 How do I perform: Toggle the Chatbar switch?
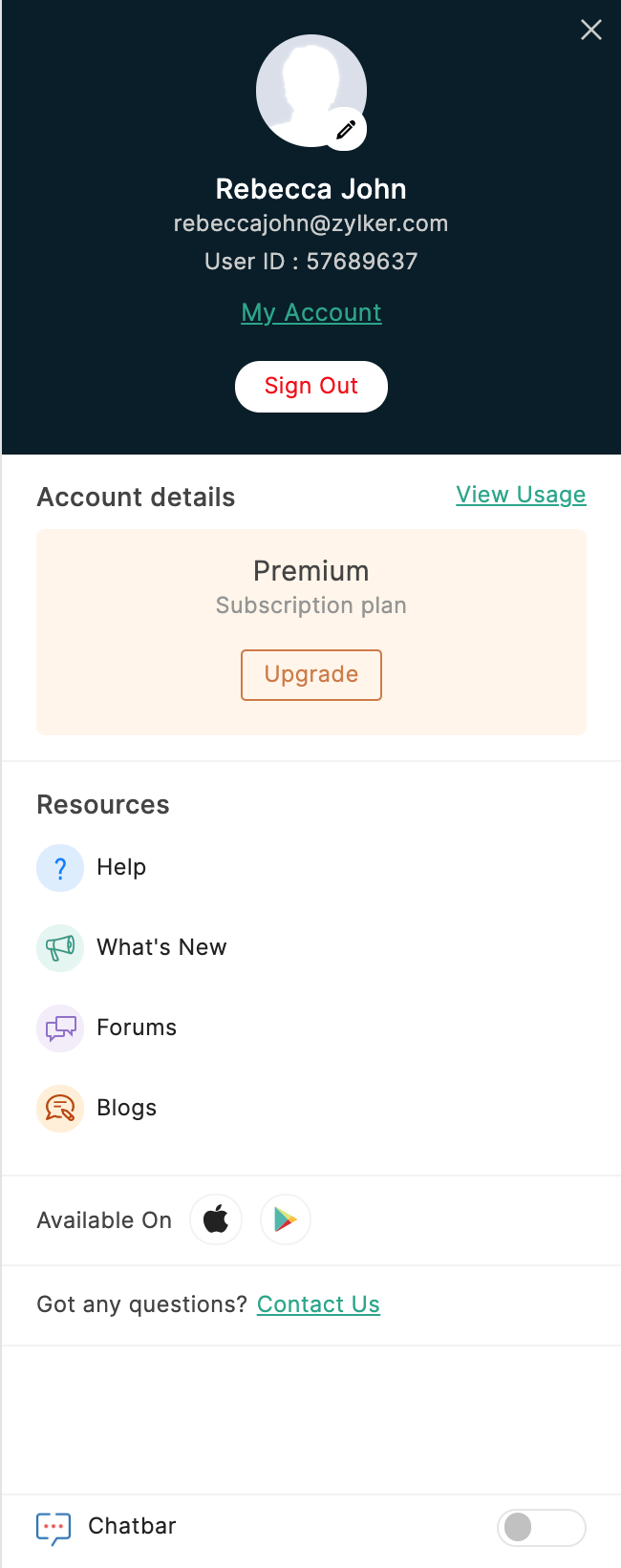(541, 1527)
